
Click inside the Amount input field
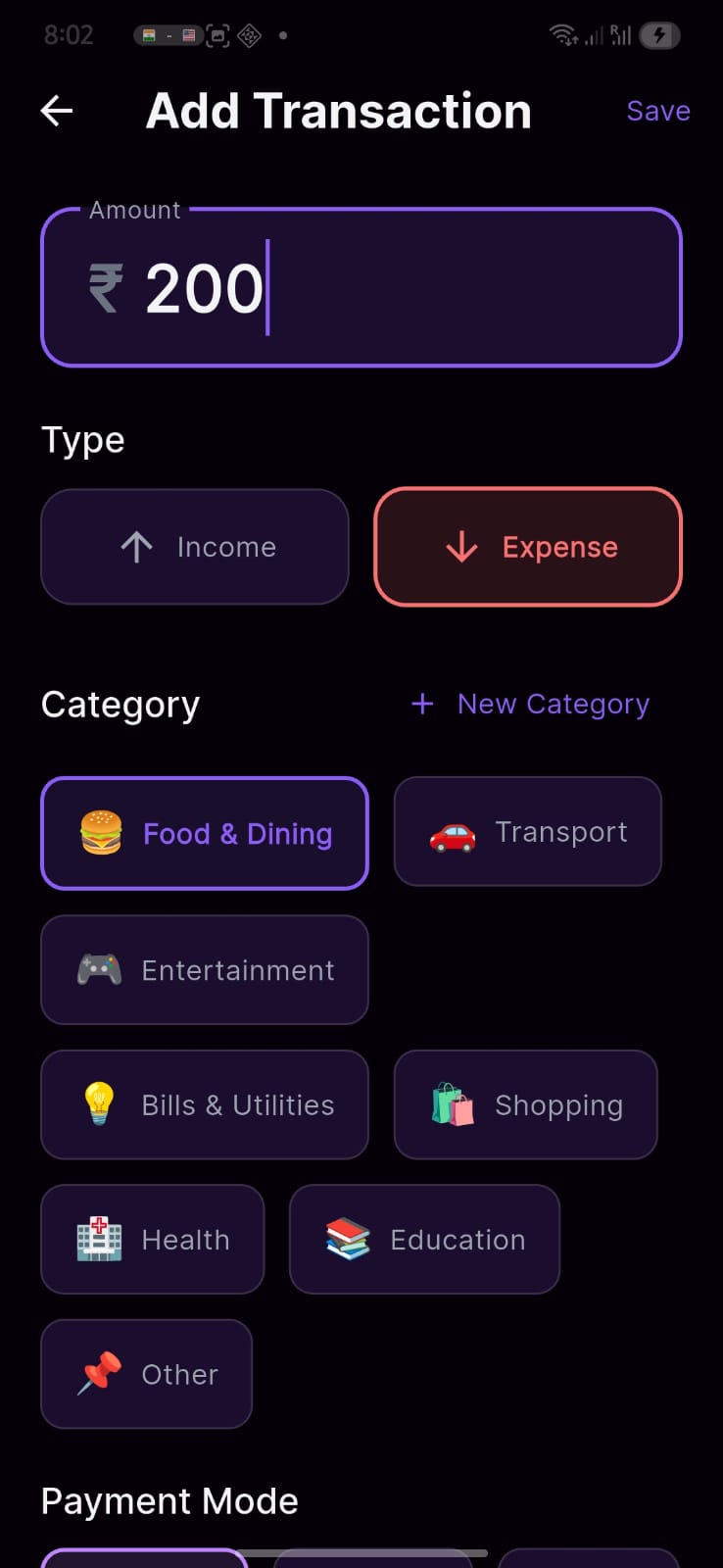click(x=361, y=286)
